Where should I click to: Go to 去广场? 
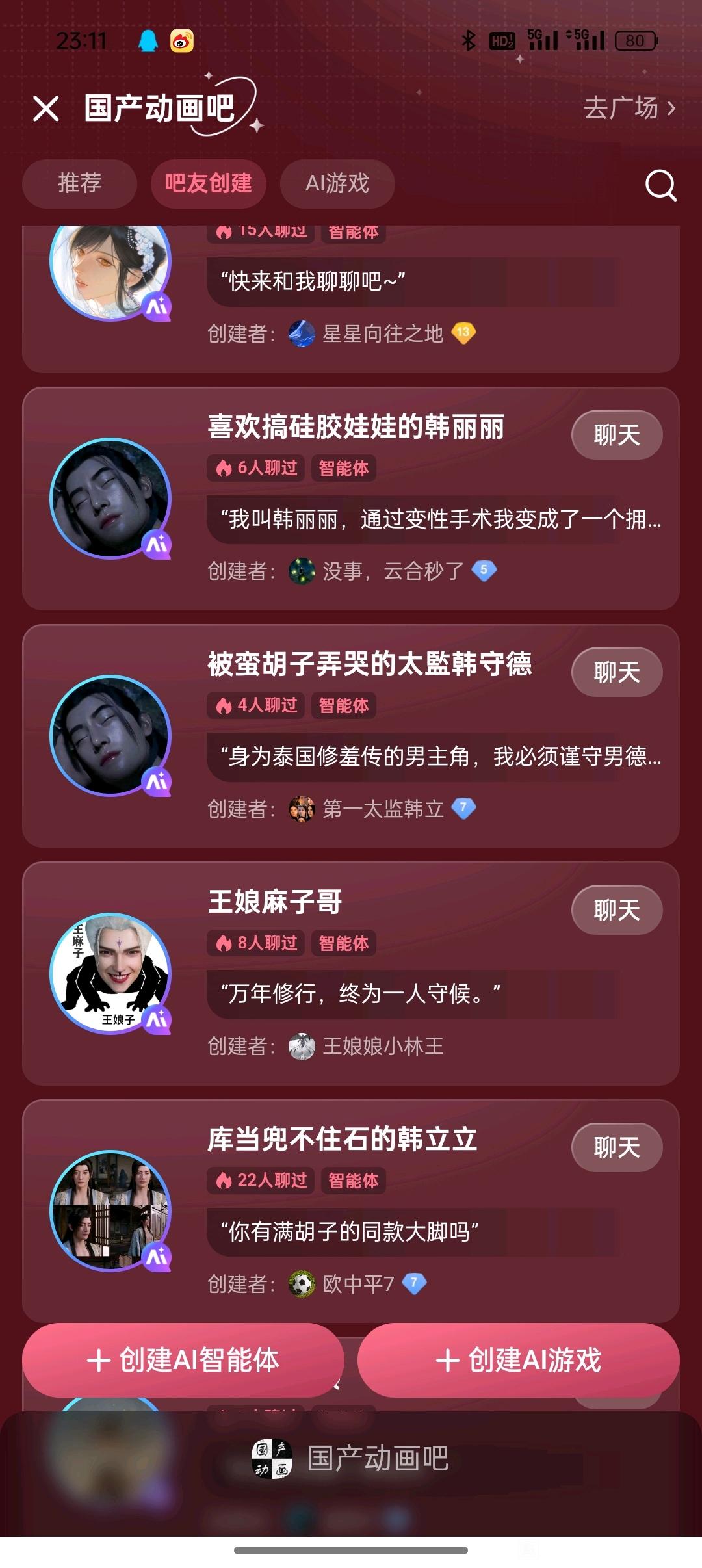[x=629, y=108]
